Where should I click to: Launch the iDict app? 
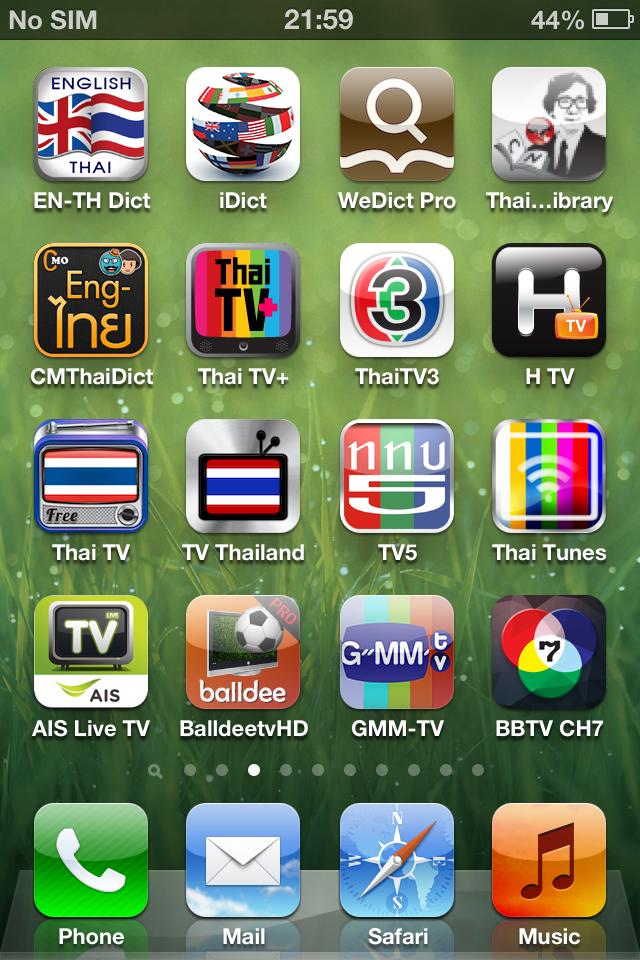[243, 124]
